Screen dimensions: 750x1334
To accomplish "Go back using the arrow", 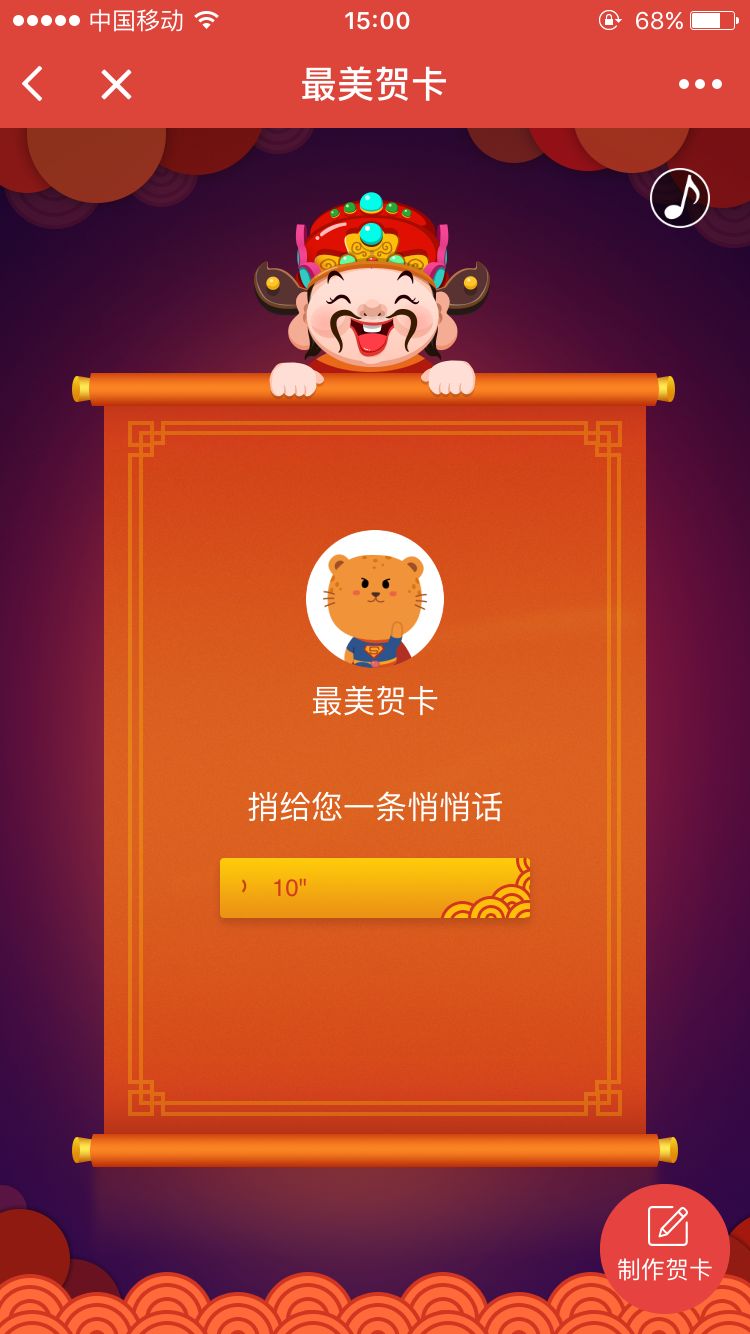I will click(x=33, y=84).
